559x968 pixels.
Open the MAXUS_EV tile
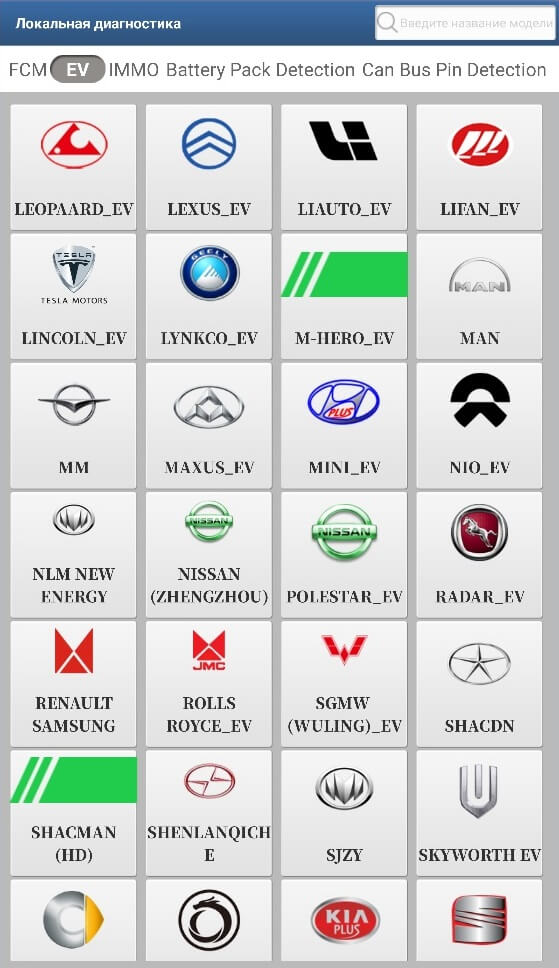[209, 425]
